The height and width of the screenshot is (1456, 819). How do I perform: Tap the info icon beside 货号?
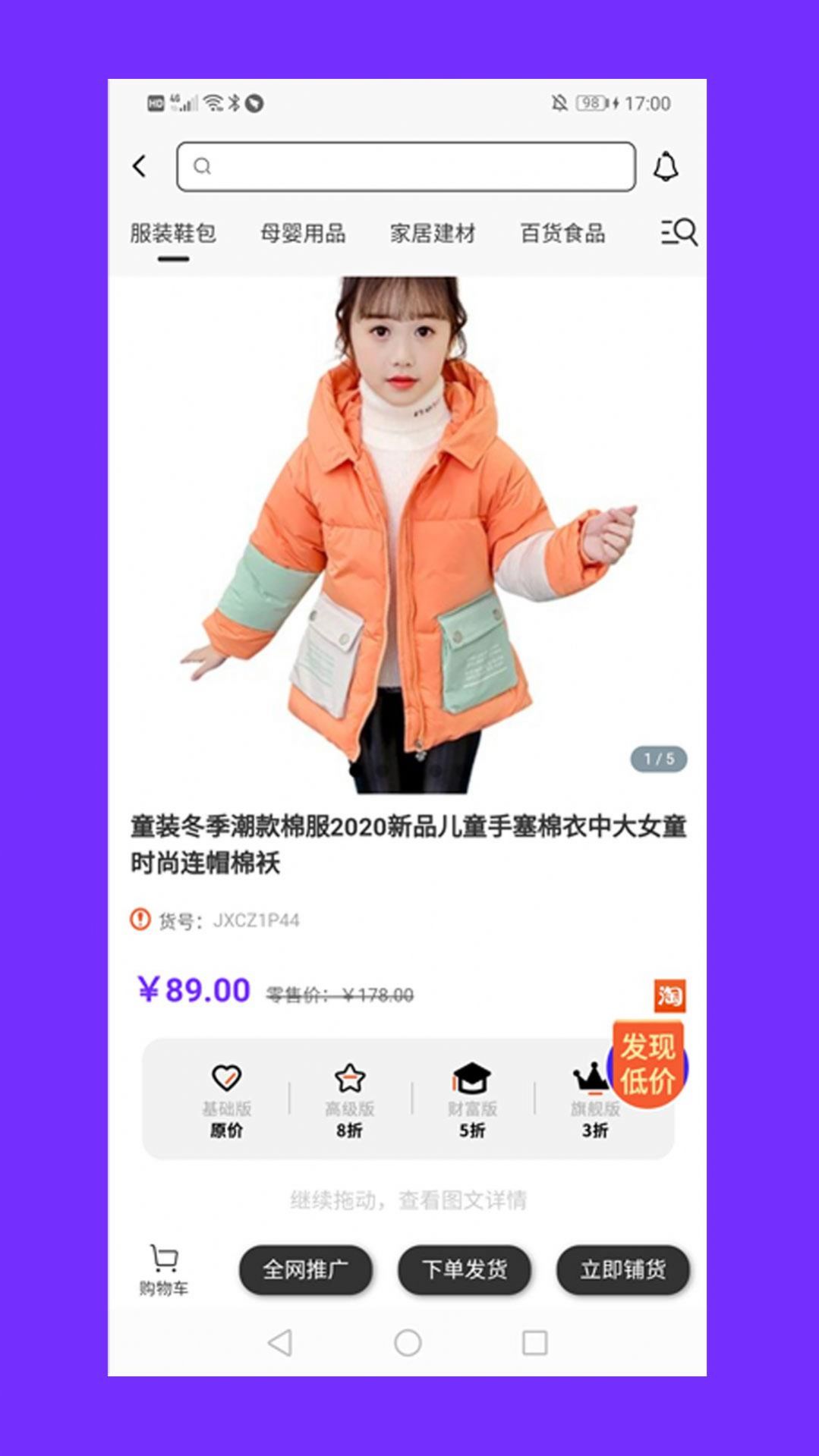[140, 920]
